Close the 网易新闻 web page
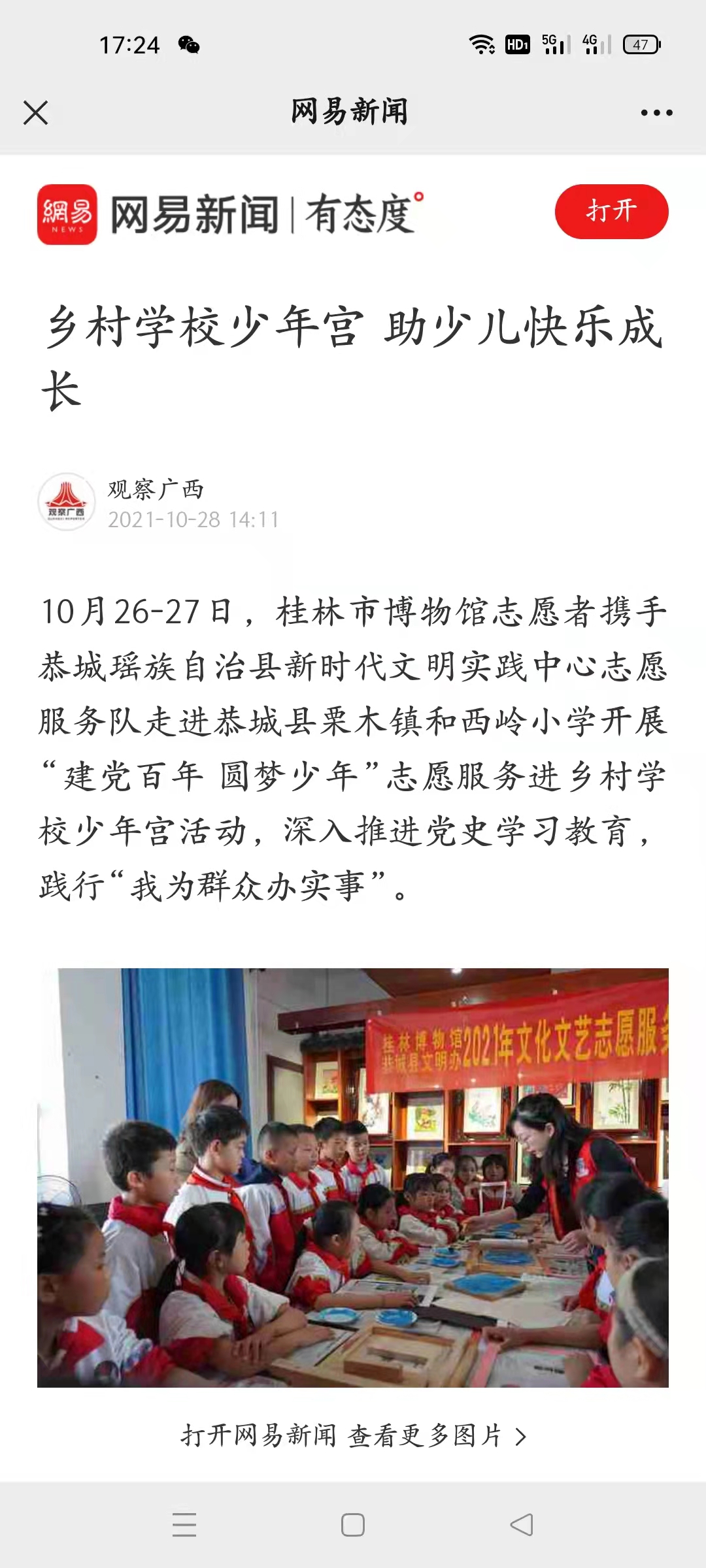This screenshot has height=1568, width=706. [35, 112]
